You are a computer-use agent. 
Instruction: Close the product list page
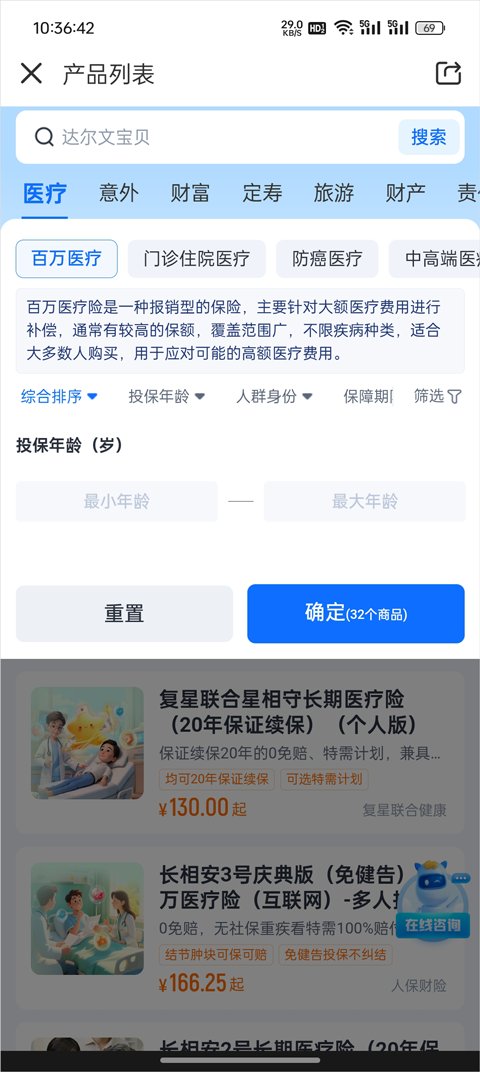click(x=31, y=73)
